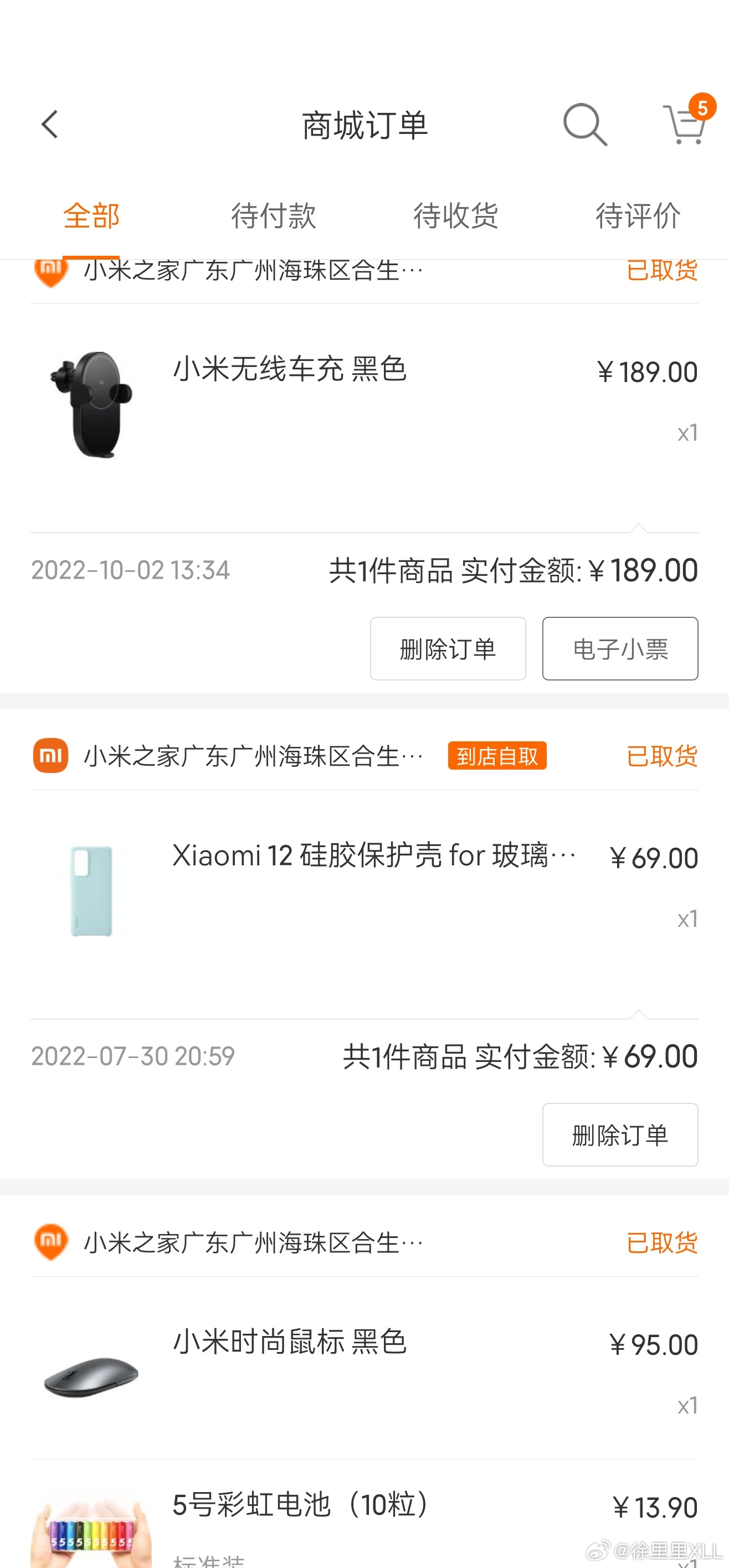Switch to the 全部 tab
Image resolution: width=729 pixels, height=1568 pixels.
tap(91, 216)
